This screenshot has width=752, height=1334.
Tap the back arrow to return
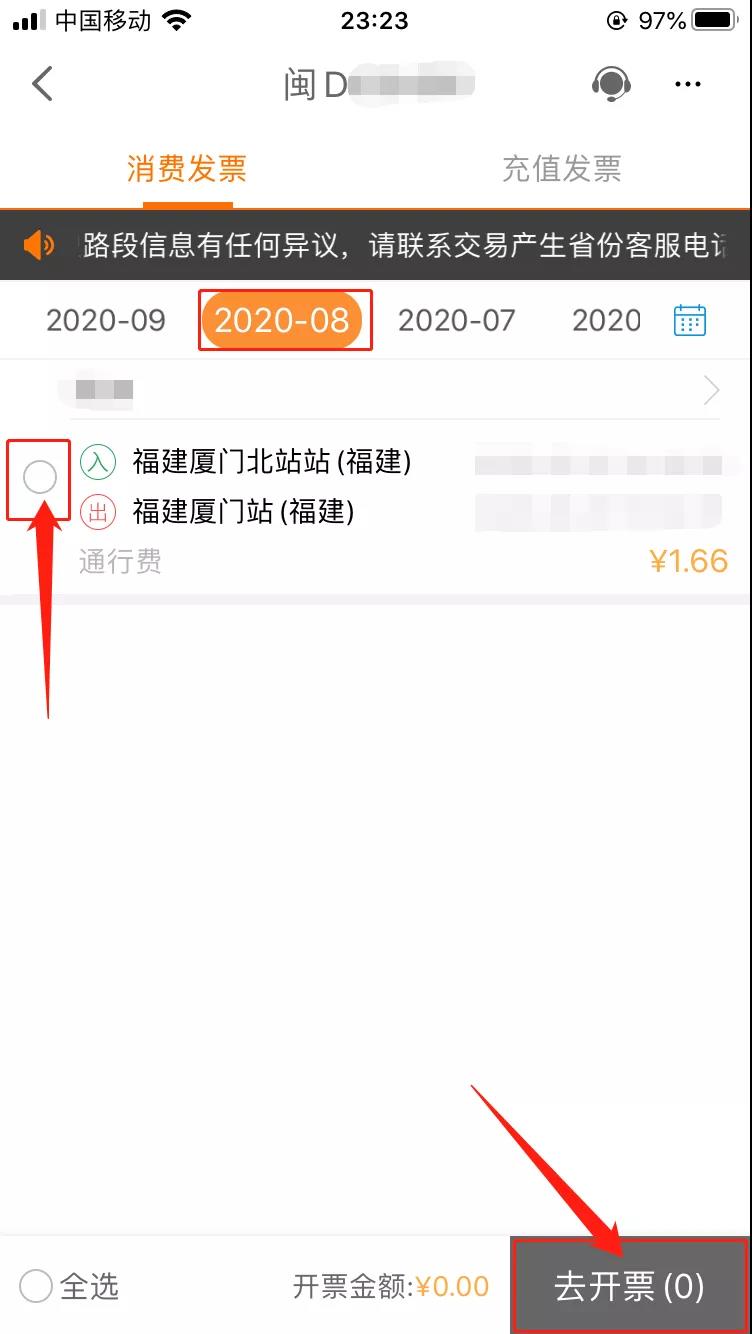pyautogui.click(x=42, y=84)
